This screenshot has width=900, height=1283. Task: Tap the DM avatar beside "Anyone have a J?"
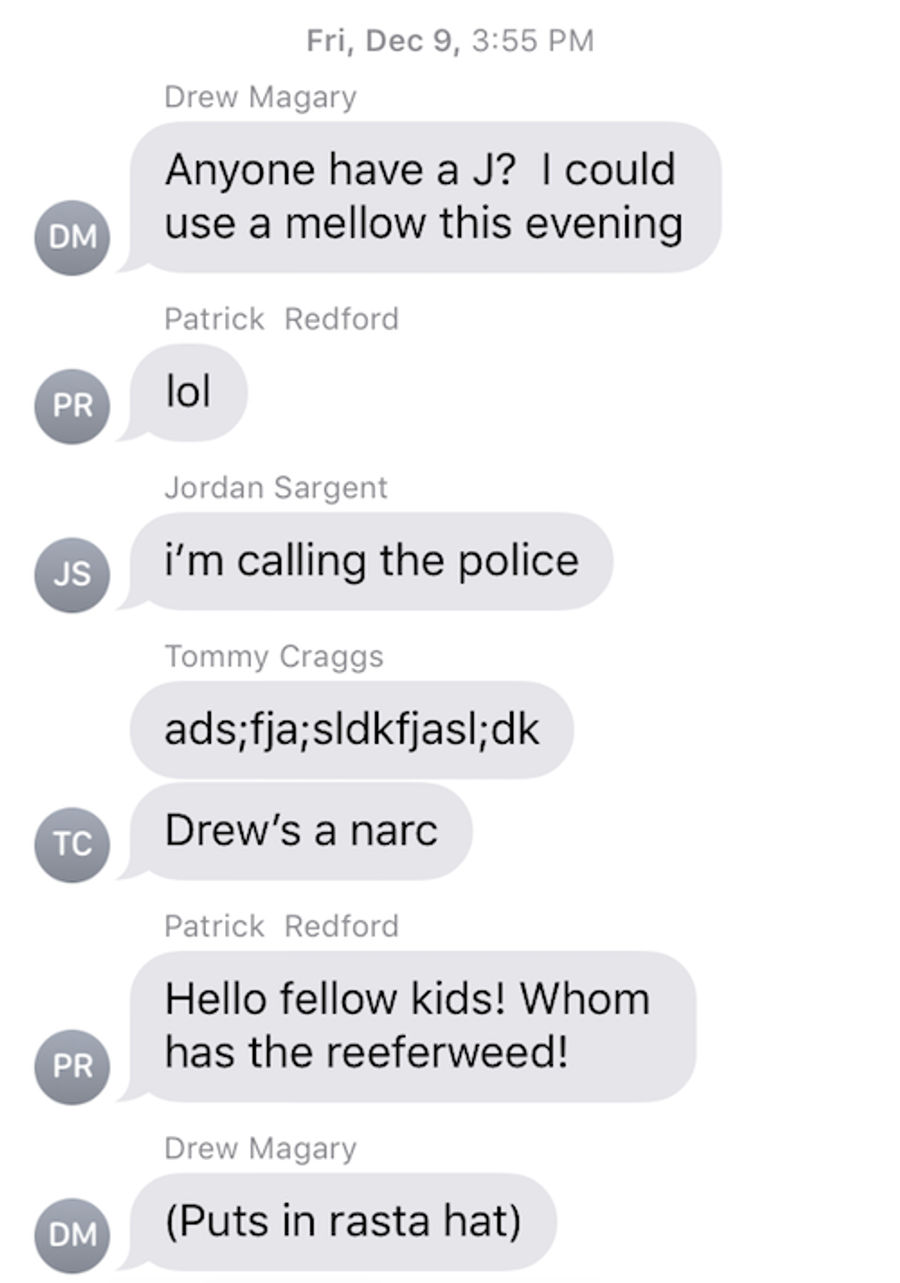[x=71, y=237]
